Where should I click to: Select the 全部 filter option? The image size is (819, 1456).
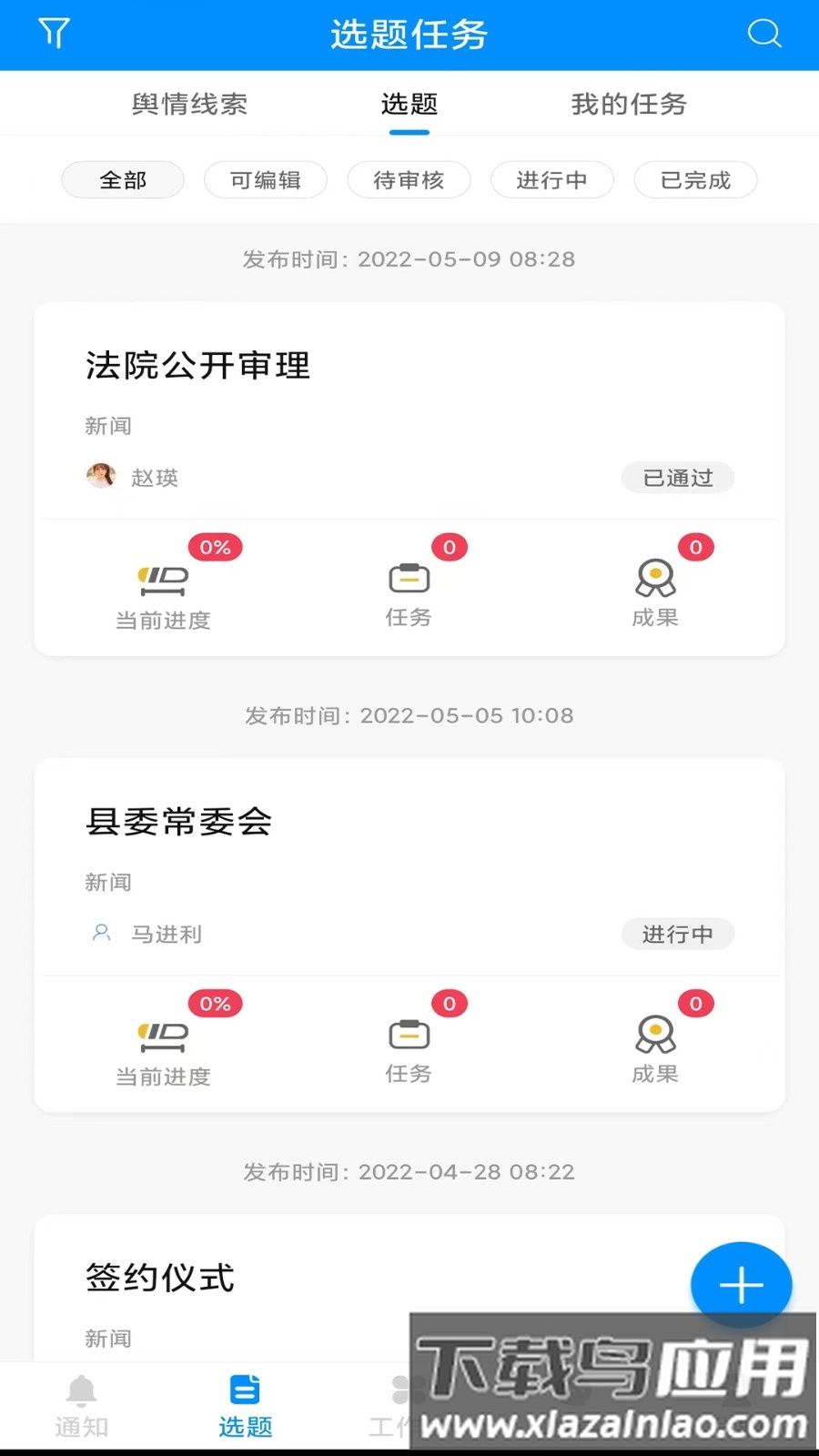point(122,179)
